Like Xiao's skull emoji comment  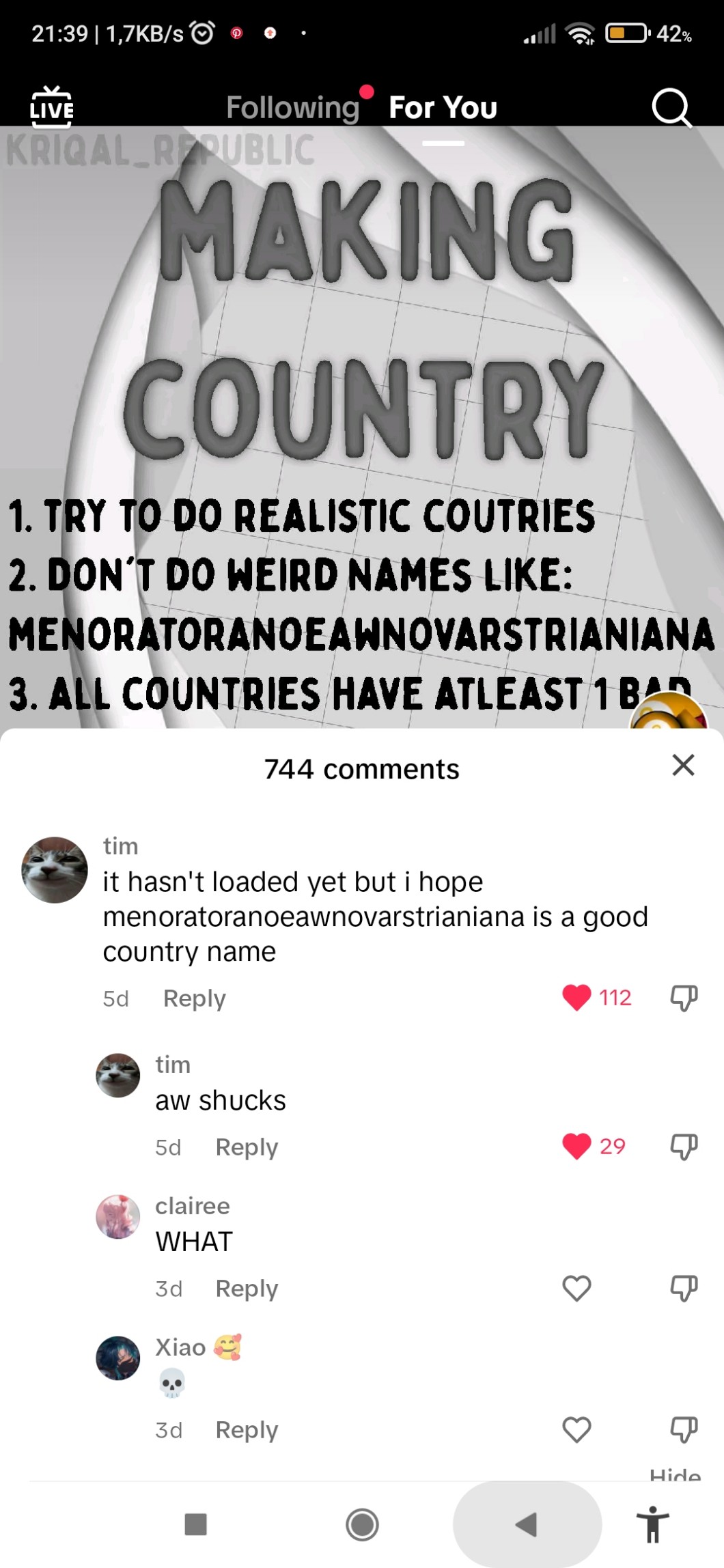(576, 1429)
